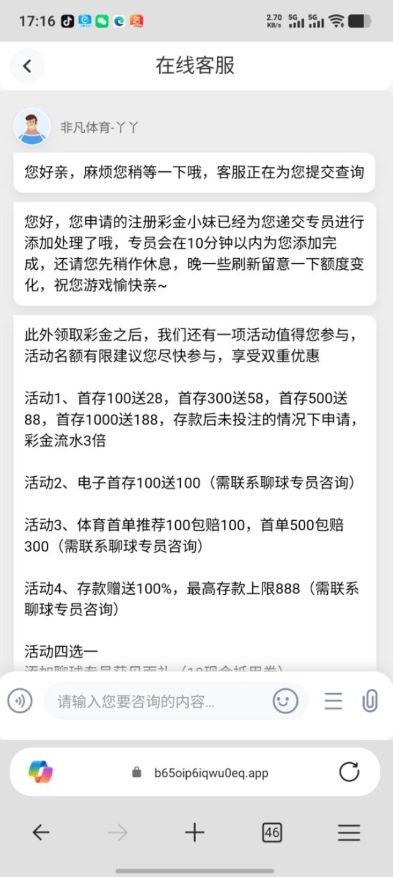Navigate back in the browser
Screen dimensions: 393x877
pyautogui.click(x=41, y=833)
